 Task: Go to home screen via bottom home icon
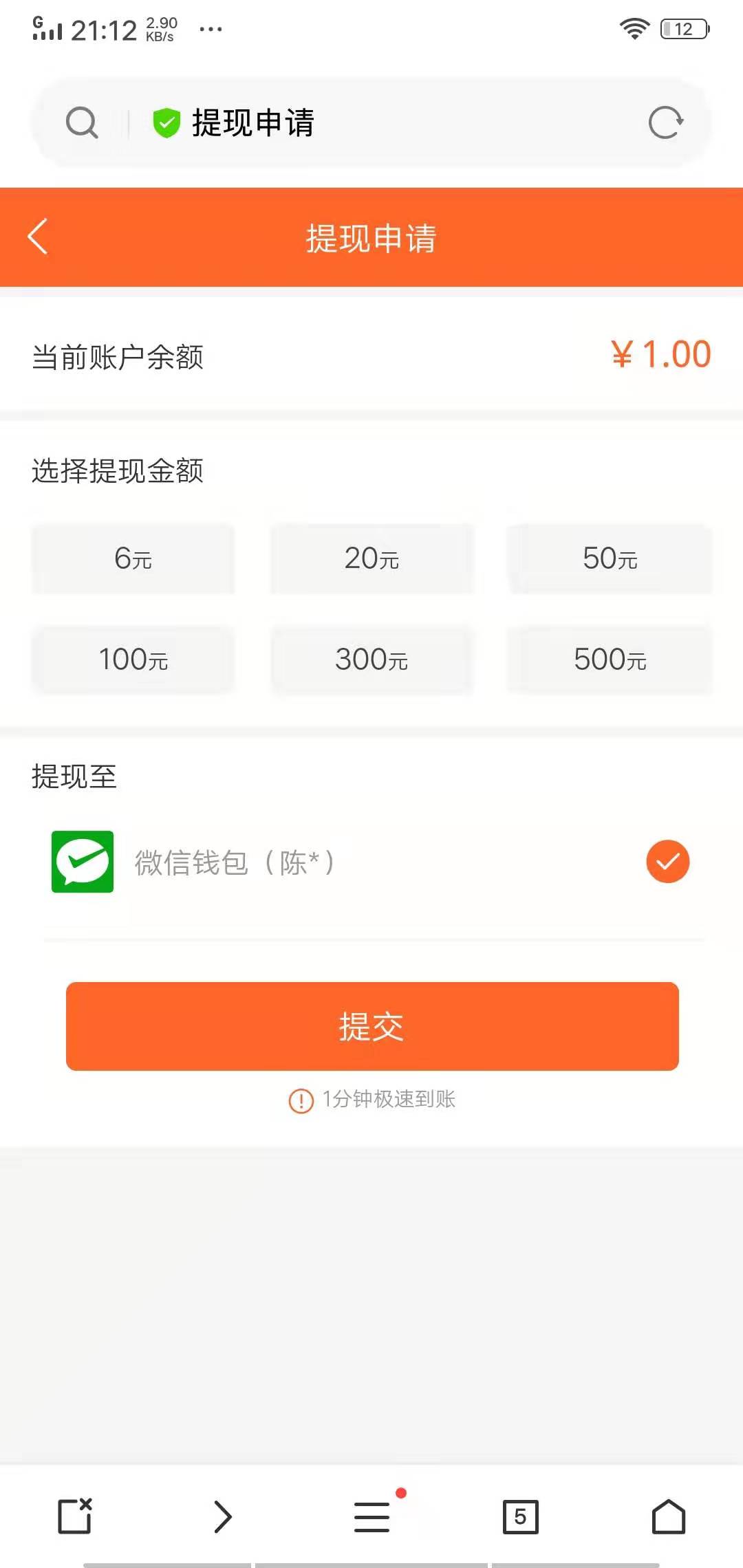coord(668,1518)
